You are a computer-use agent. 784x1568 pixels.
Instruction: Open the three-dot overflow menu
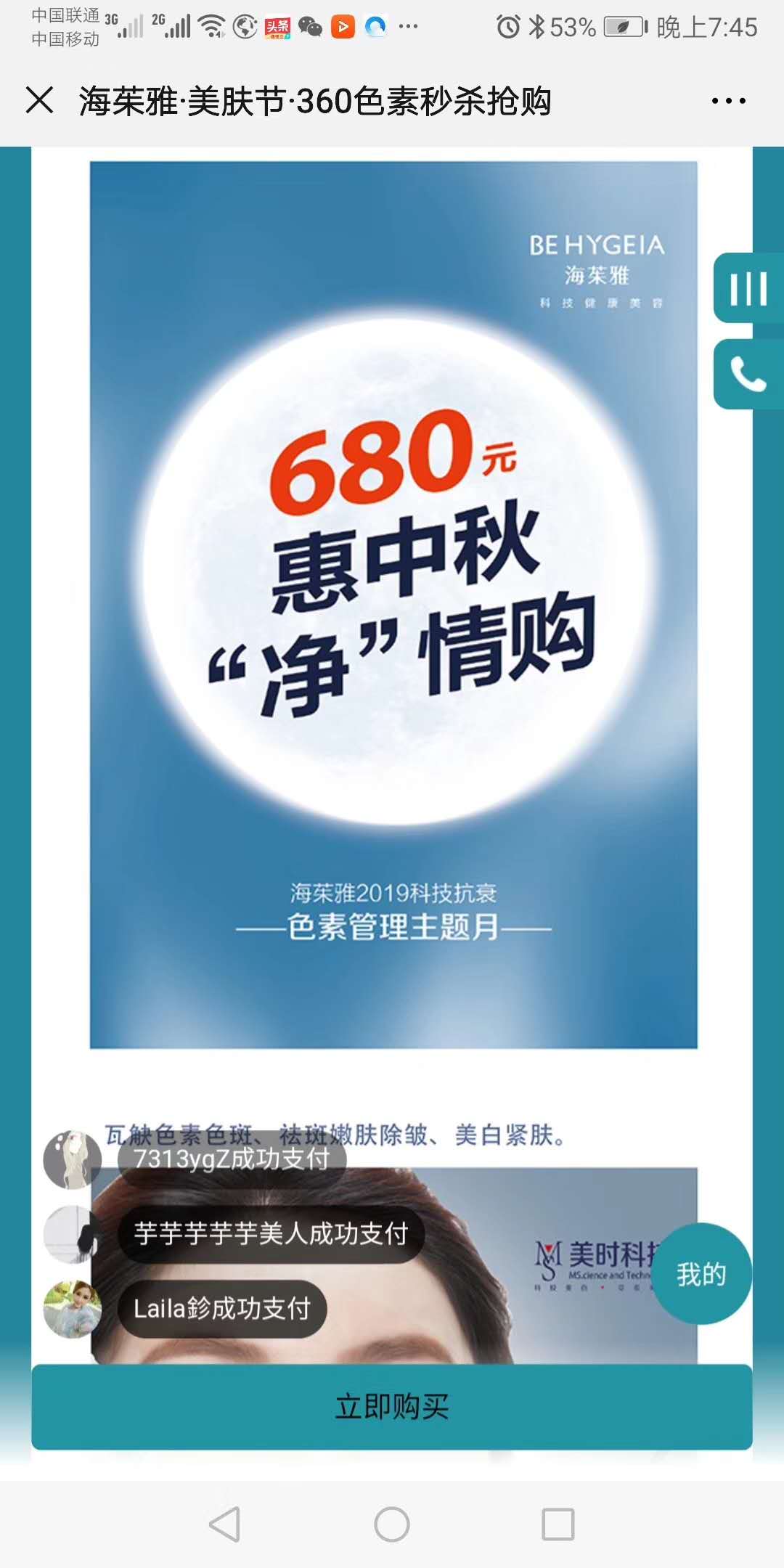728,101
